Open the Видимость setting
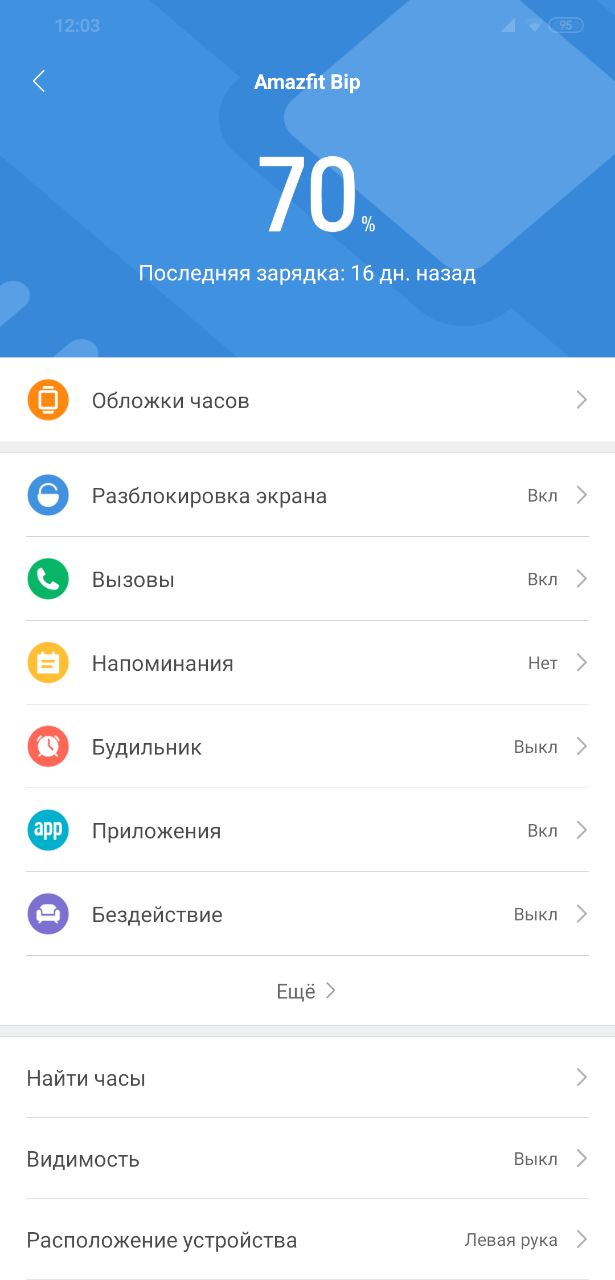Image resolution: width=615 pixels, height=1280 pixels. point(307,1159)
